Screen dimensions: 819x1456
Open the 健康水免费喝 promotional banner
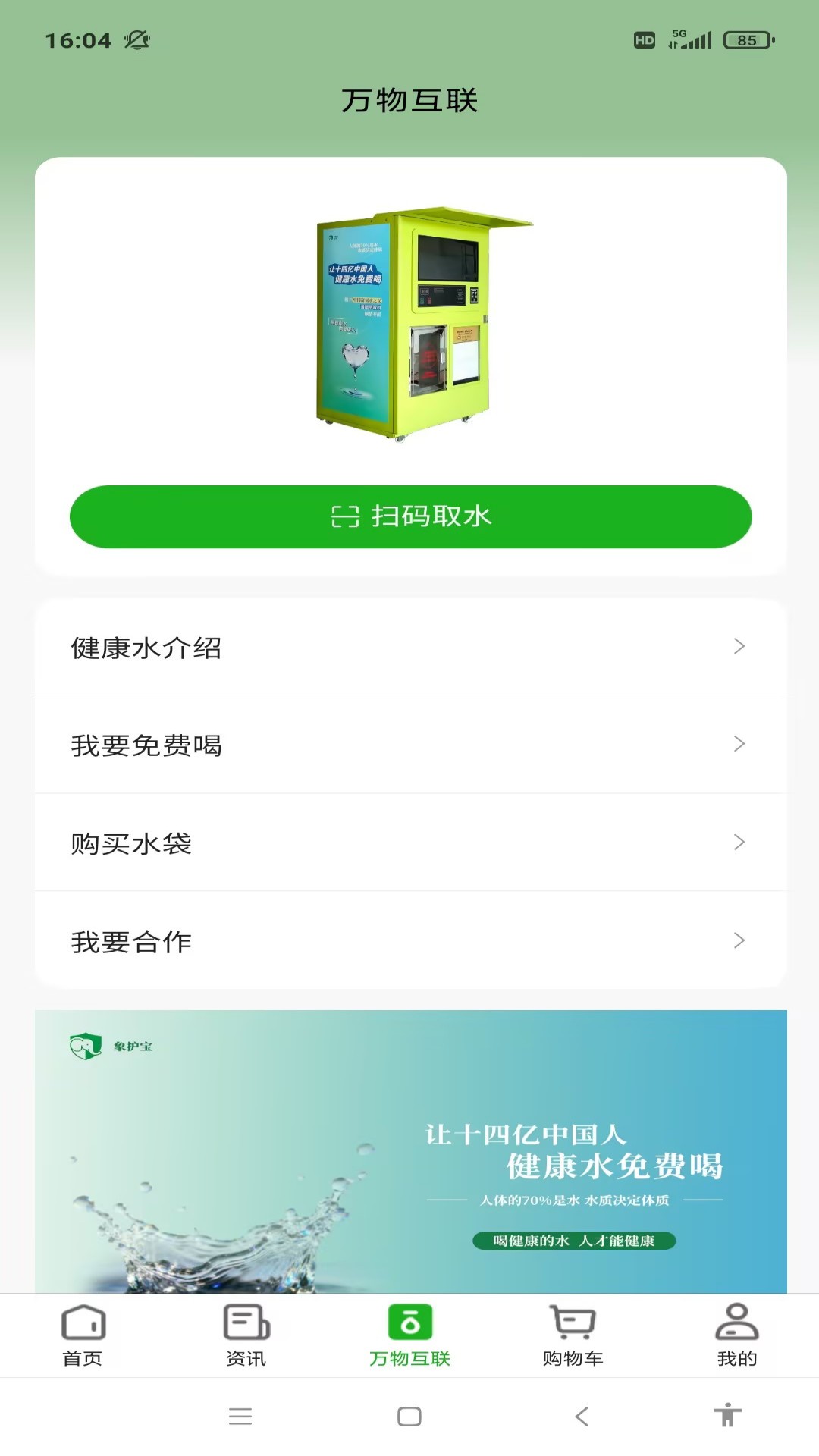409,1145
